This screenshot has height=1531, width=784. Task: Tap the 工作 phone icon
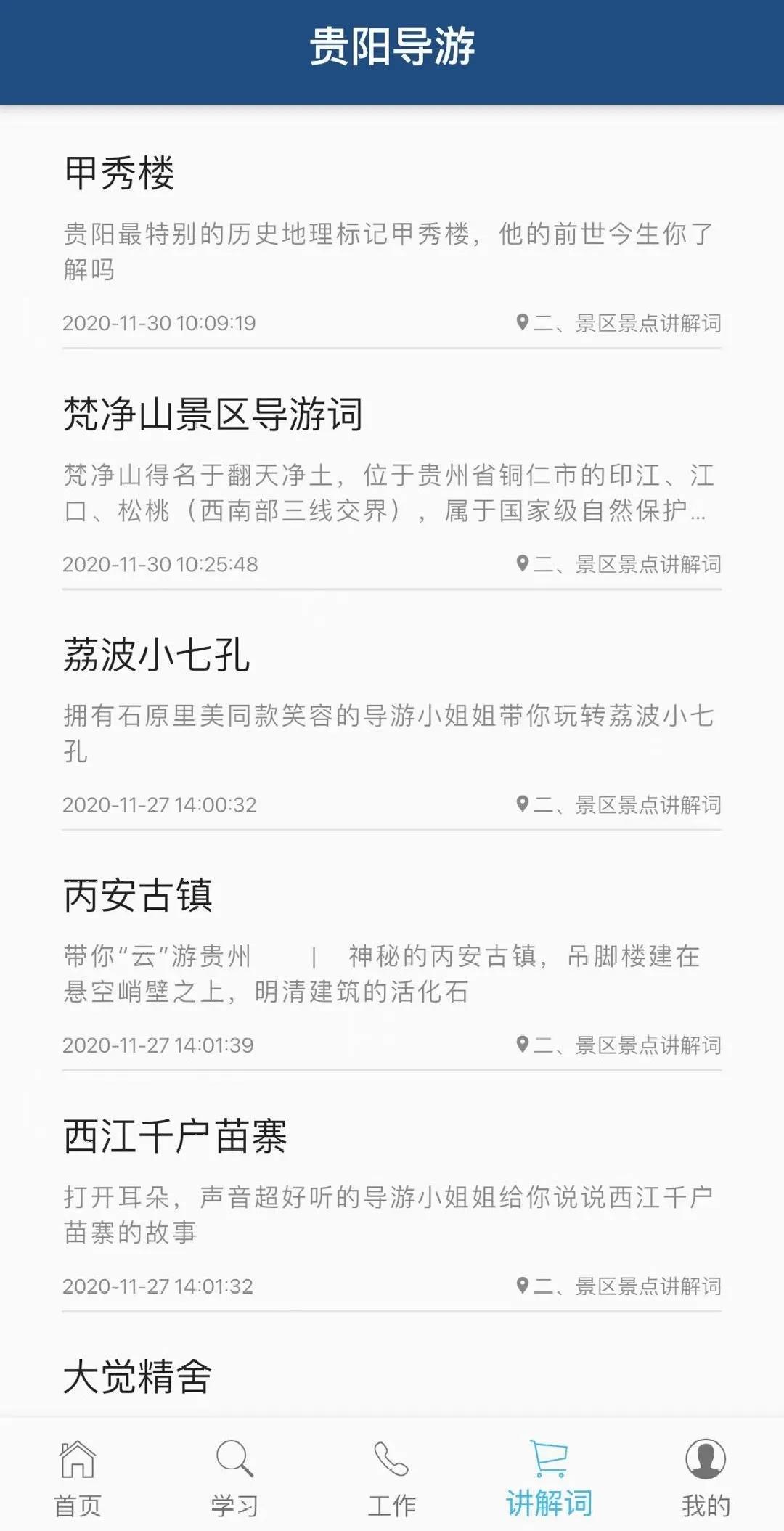(391, 1459)
